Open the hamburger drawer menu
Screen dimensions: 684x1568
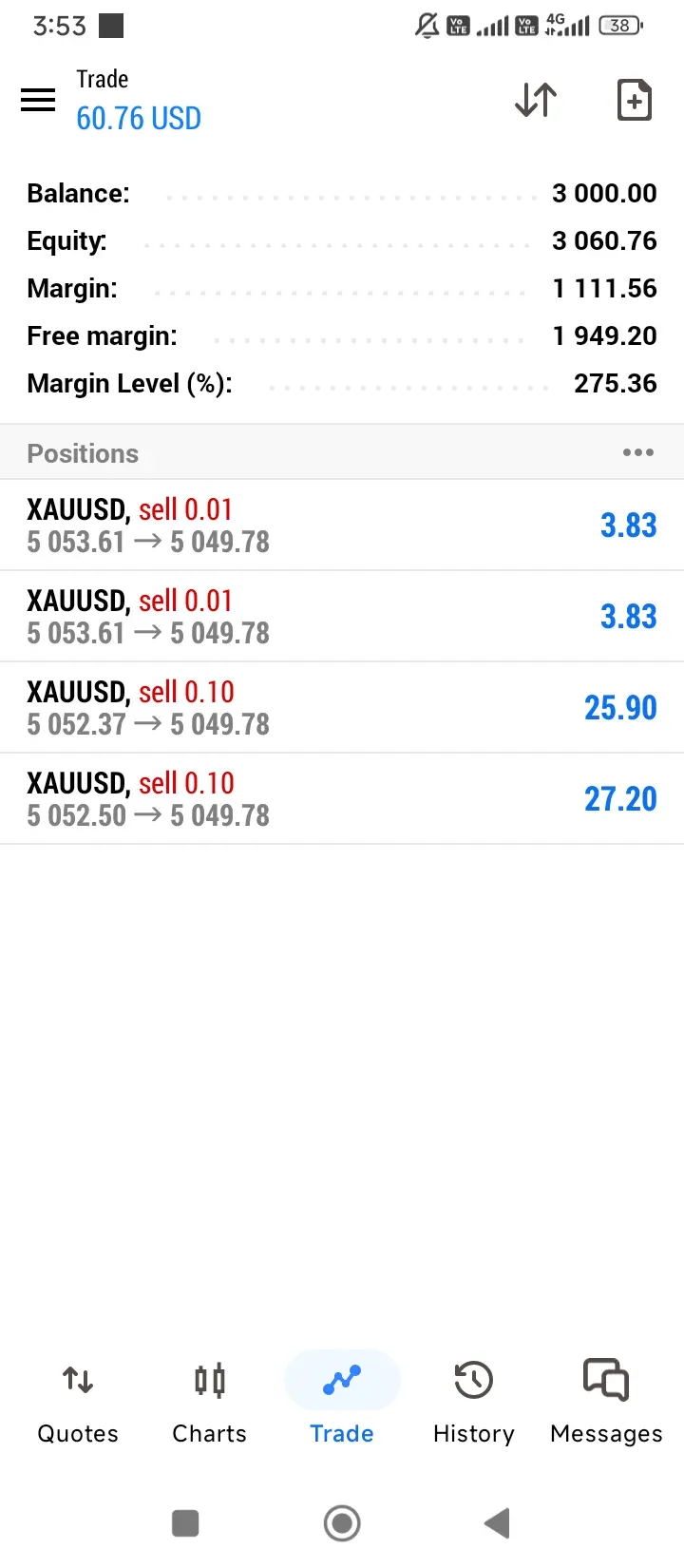38,100
